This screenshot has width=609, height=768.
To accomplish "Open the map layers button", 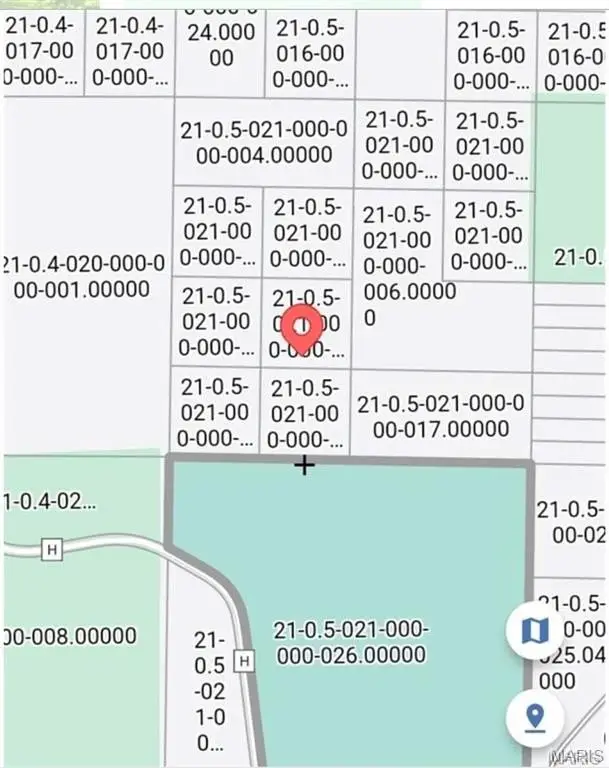I will click(x=536, y=630).
